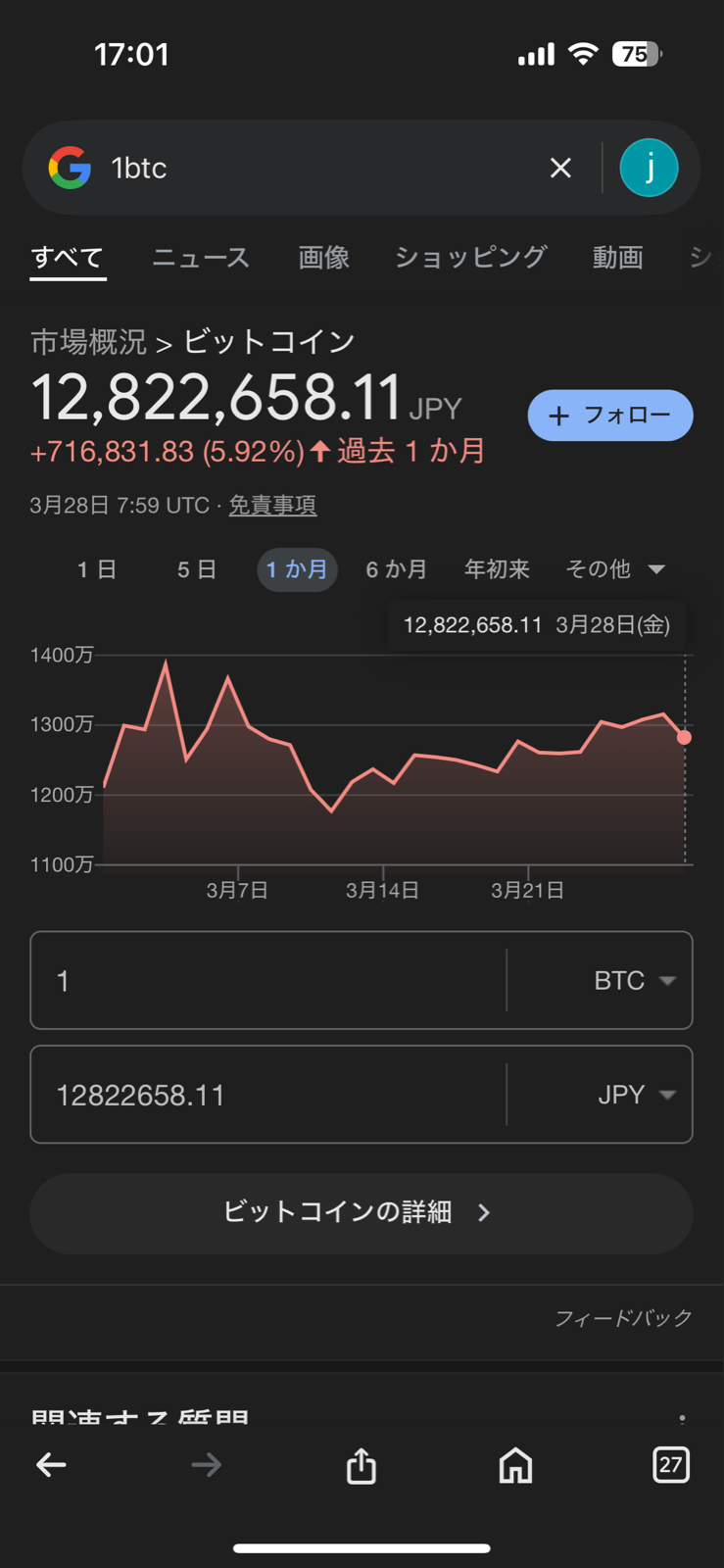
Task: Open the 免責事項 disclaimer link
Action: (x=272, y=506)
